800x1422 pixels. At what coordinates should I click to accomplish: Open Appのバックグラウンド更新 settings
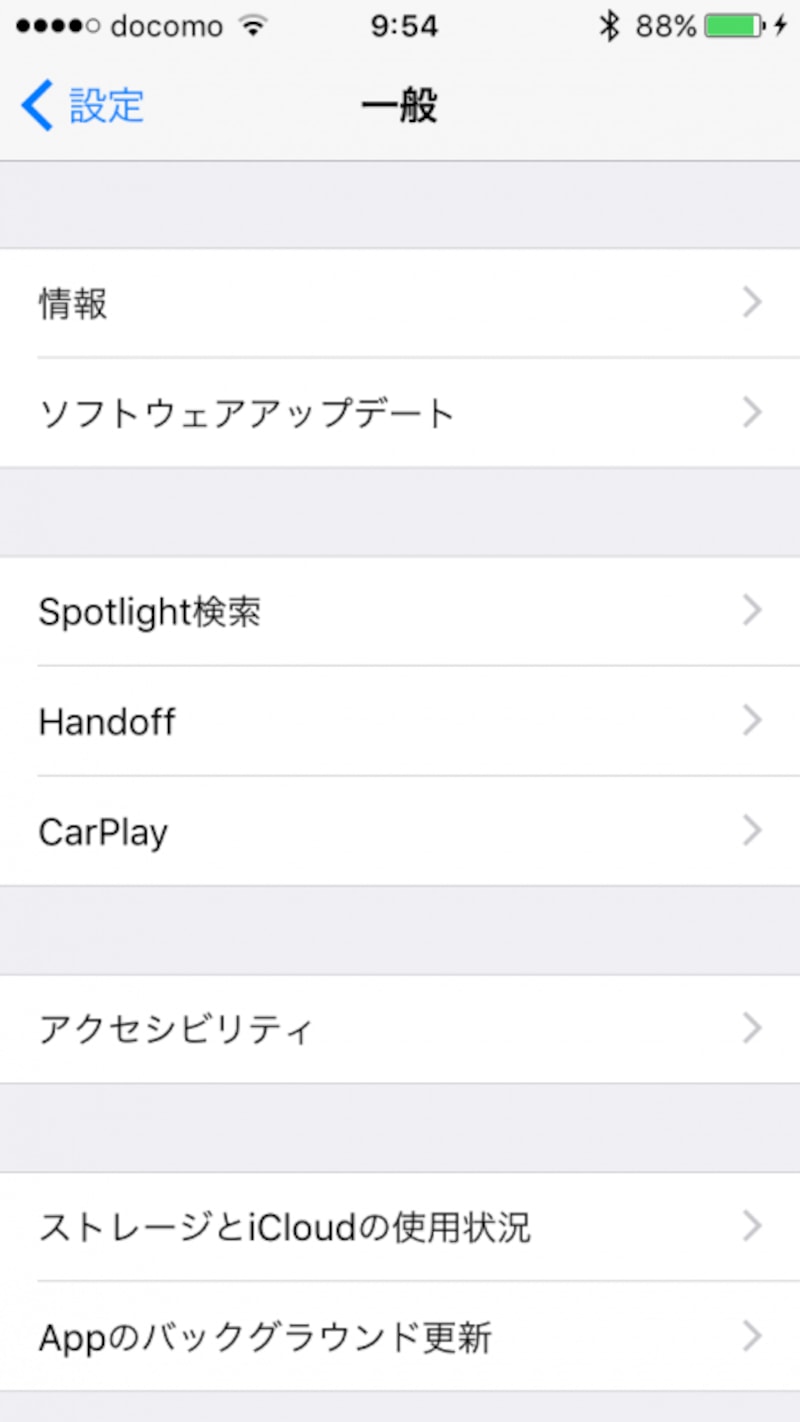tap(400, 1337)
